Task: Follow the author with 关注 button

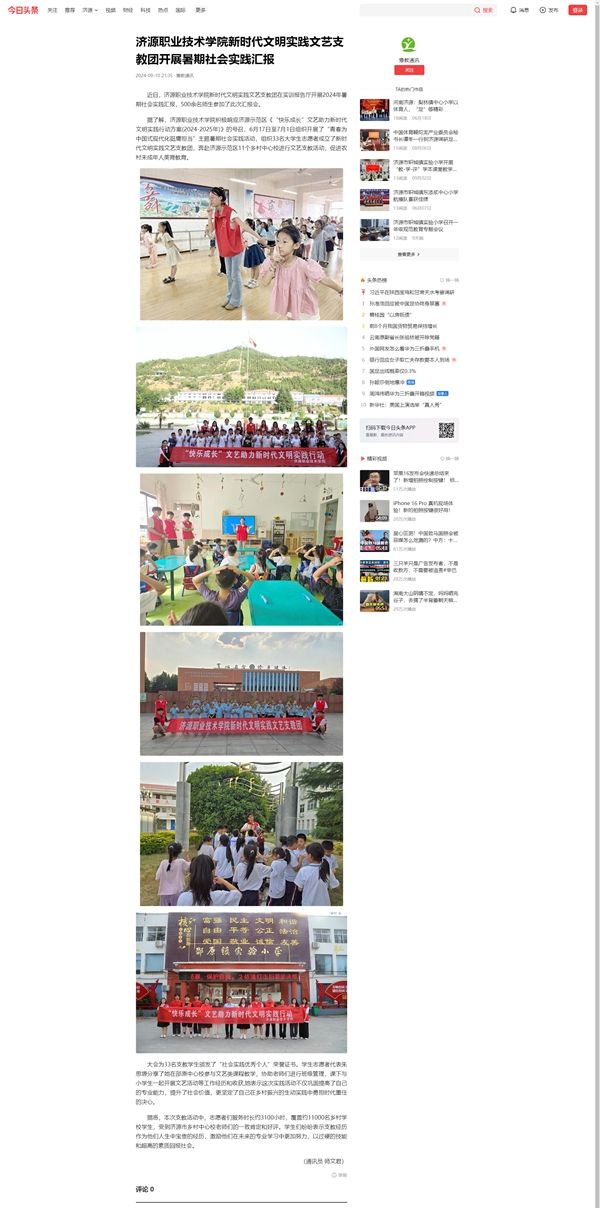Action: (x=408, y=70)
